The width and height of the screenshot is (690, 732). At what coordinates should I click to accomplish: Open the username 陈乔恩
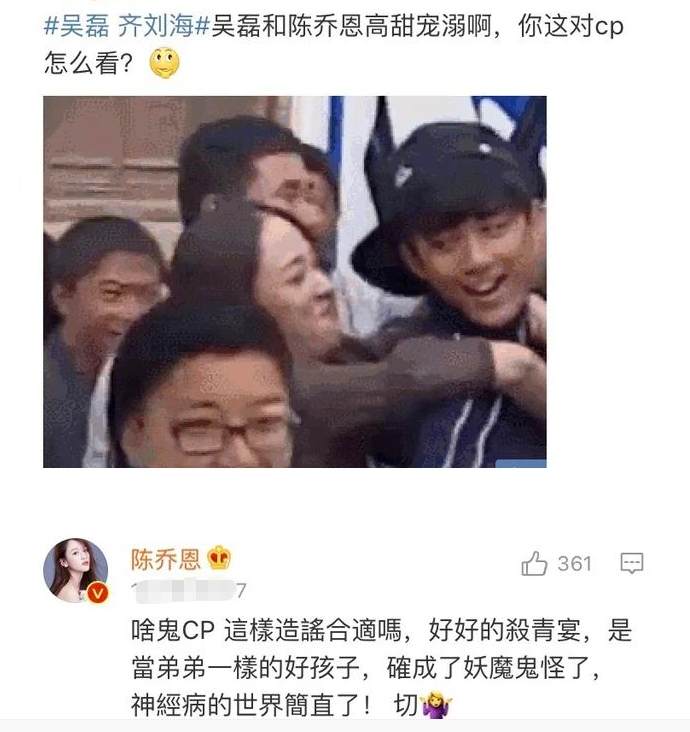[x=166, y=559]
